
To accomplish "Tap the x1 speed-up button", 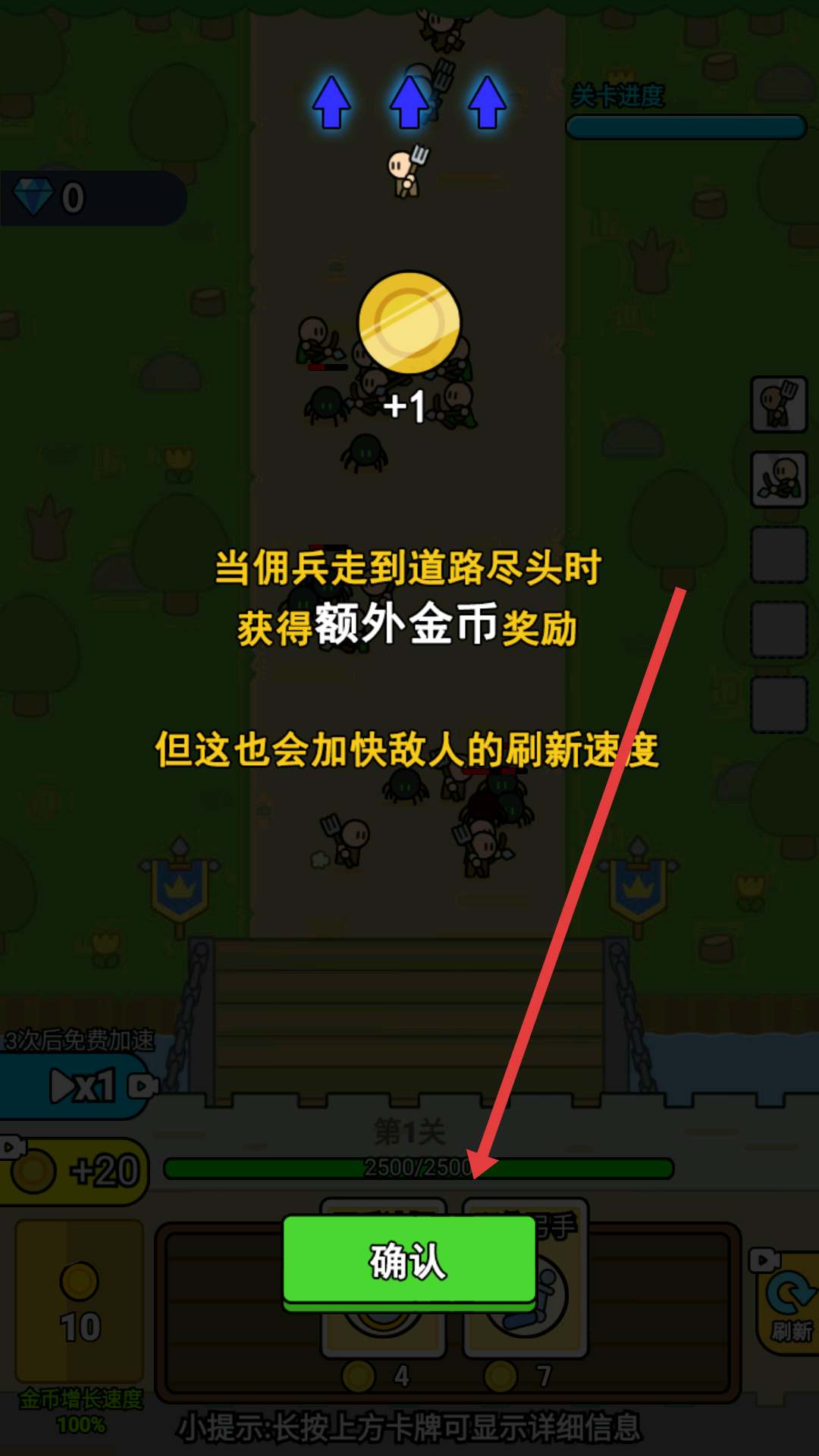I will pos(76,1086).
